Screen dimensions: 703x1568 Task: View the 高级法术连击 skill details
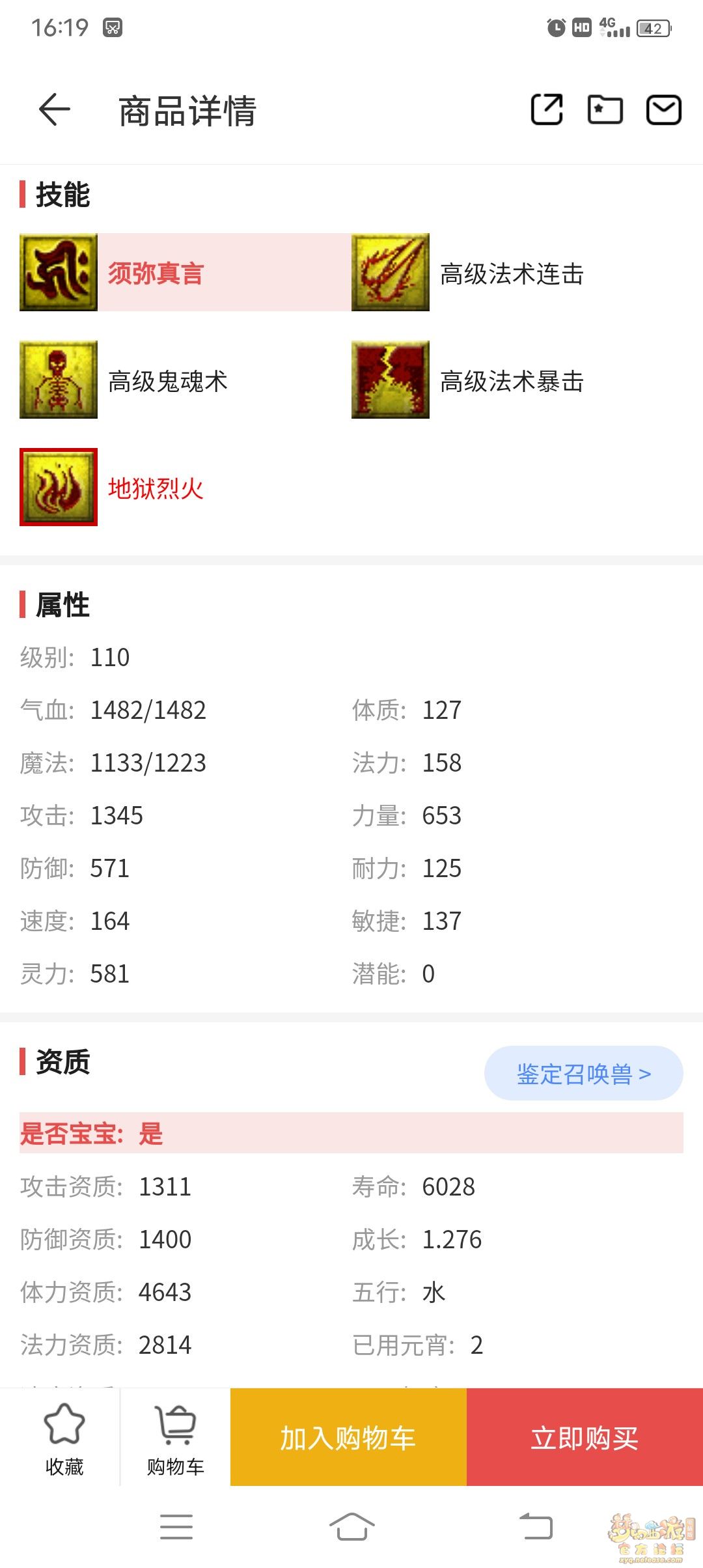pos(511,273)
